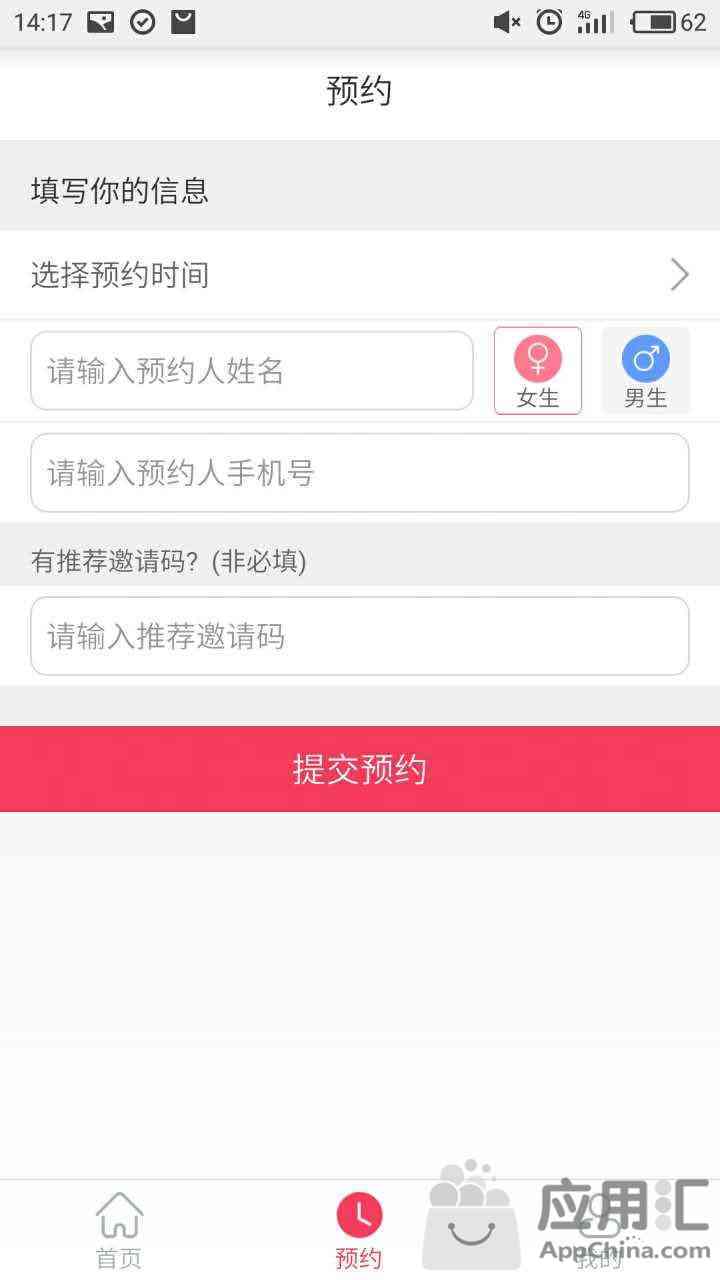The width and height of the screenshot is (720, 1280).
Task: Open the 选择预约时间 time picker row
Action: [360, 274]
